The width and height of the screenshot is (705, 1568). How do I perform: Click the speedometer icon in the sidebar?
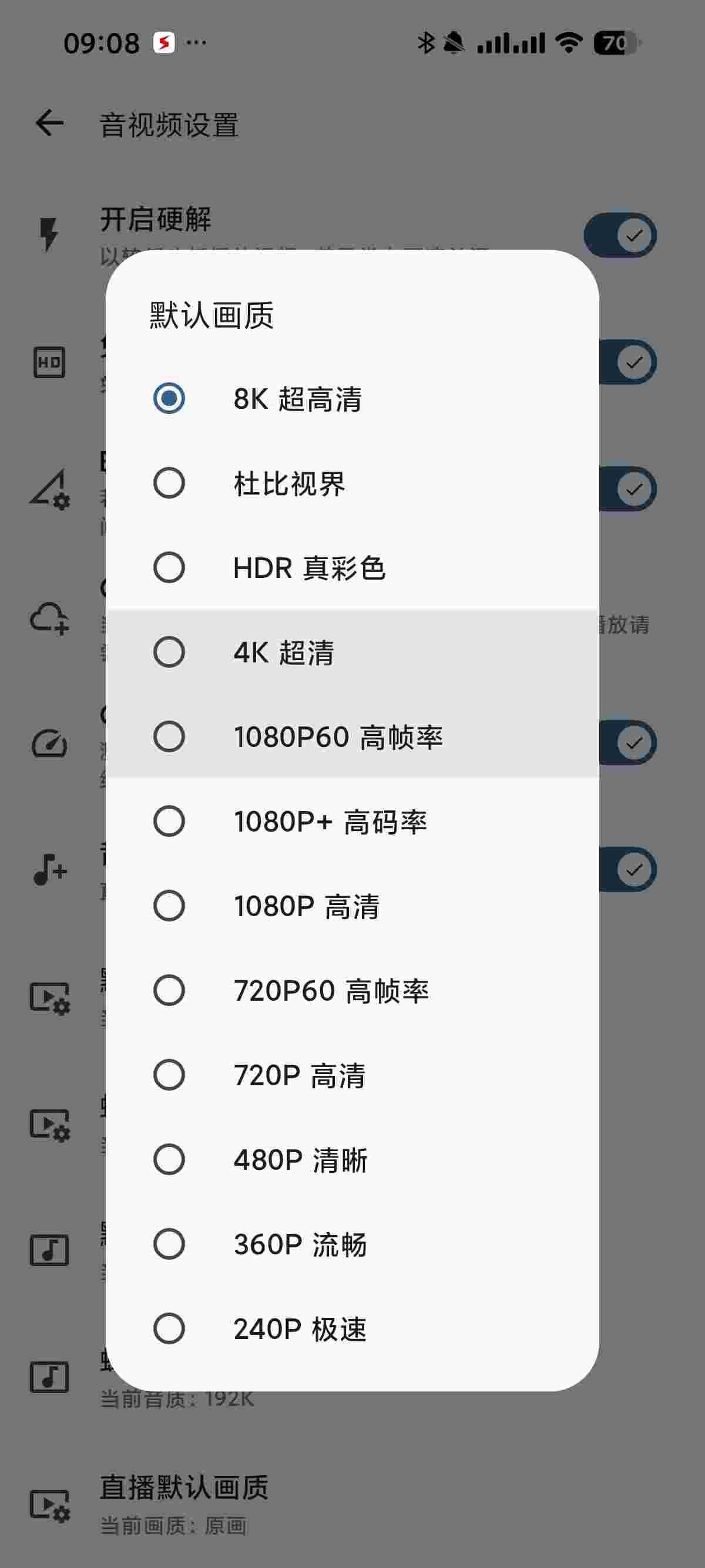pos(49,744)
